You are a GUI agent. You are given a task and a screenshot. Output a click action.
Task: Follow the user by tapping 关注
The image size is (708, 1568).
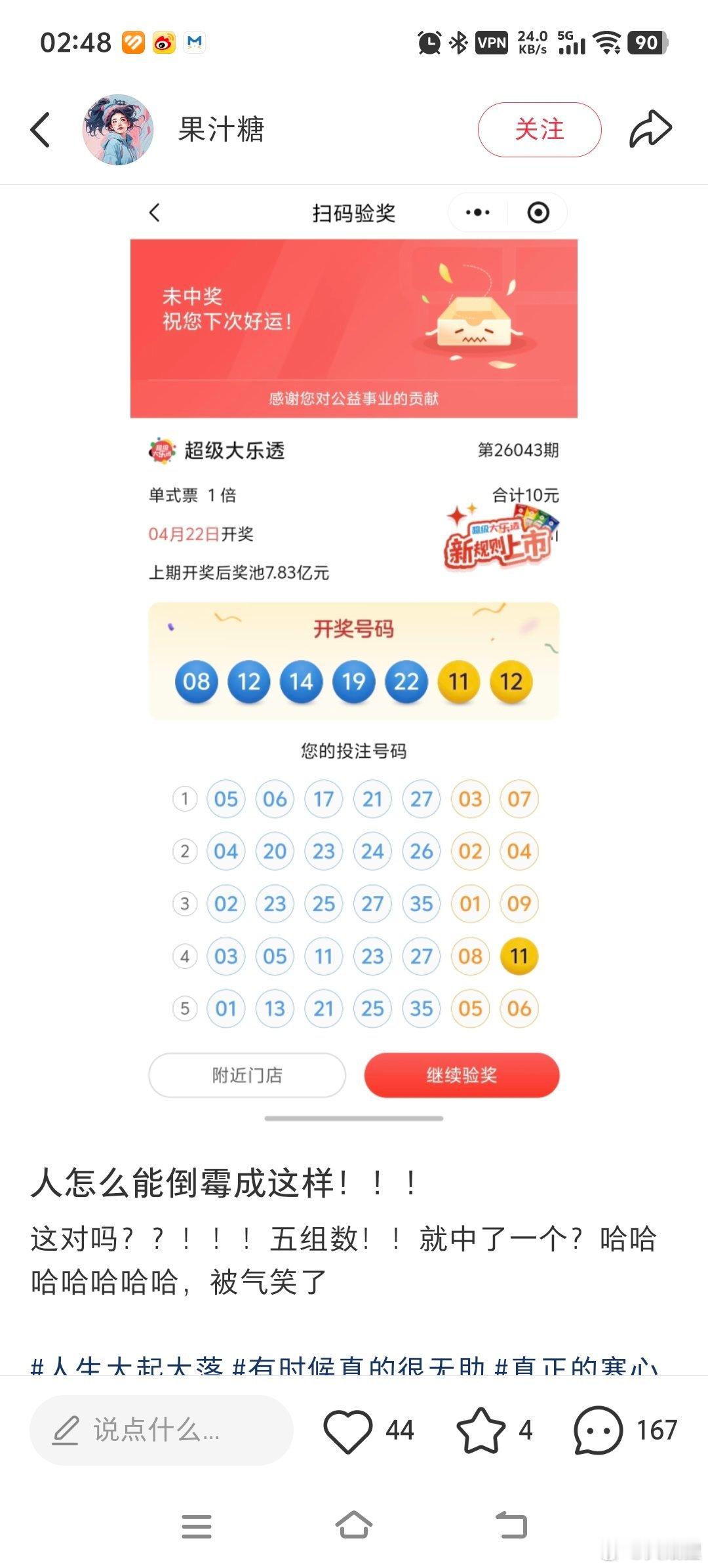point(539,129)
